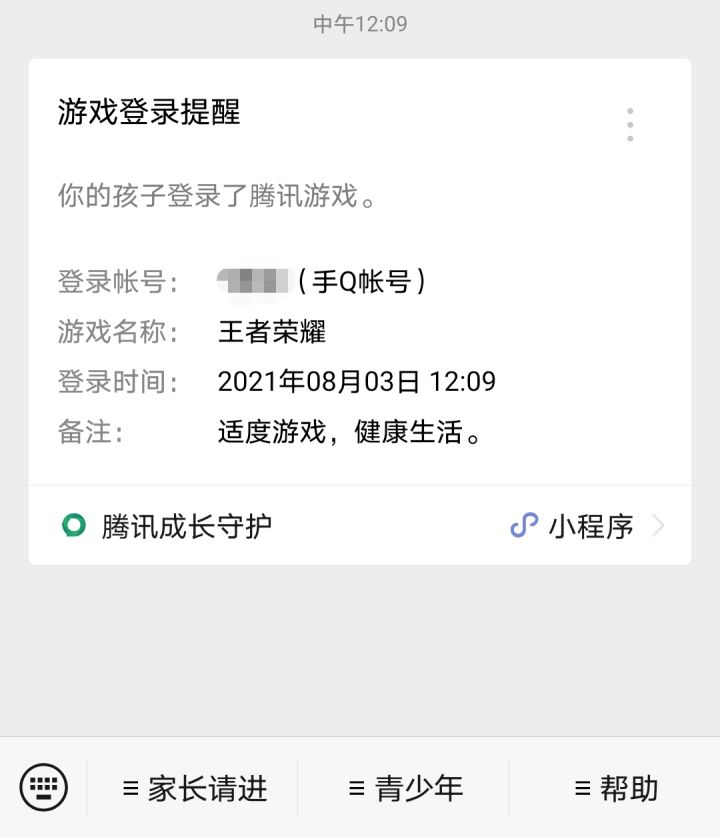This screenshot has width=720, height=837.
Task: Click the purple 小程序 mini-program icon
Action: [x=523, y=524]
